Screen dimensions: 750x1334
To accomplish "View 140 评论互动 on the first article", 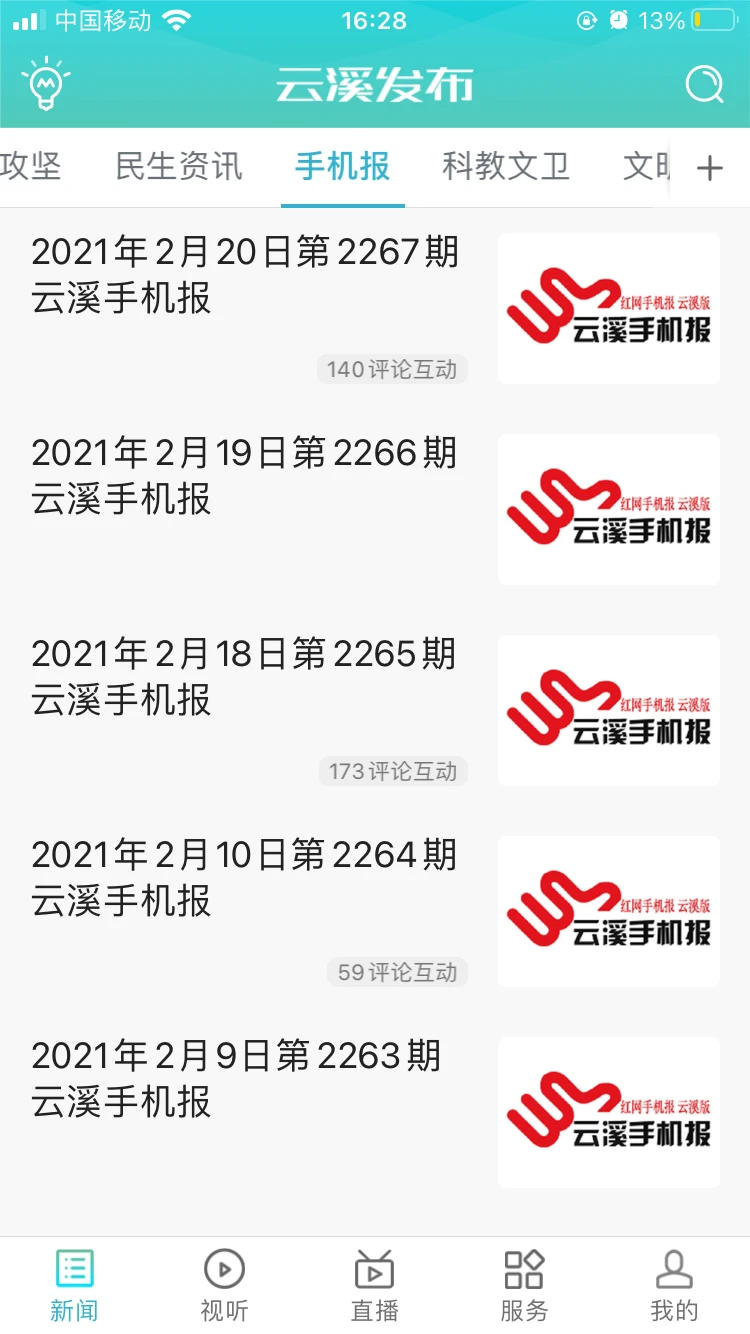I will coord(392,369).
